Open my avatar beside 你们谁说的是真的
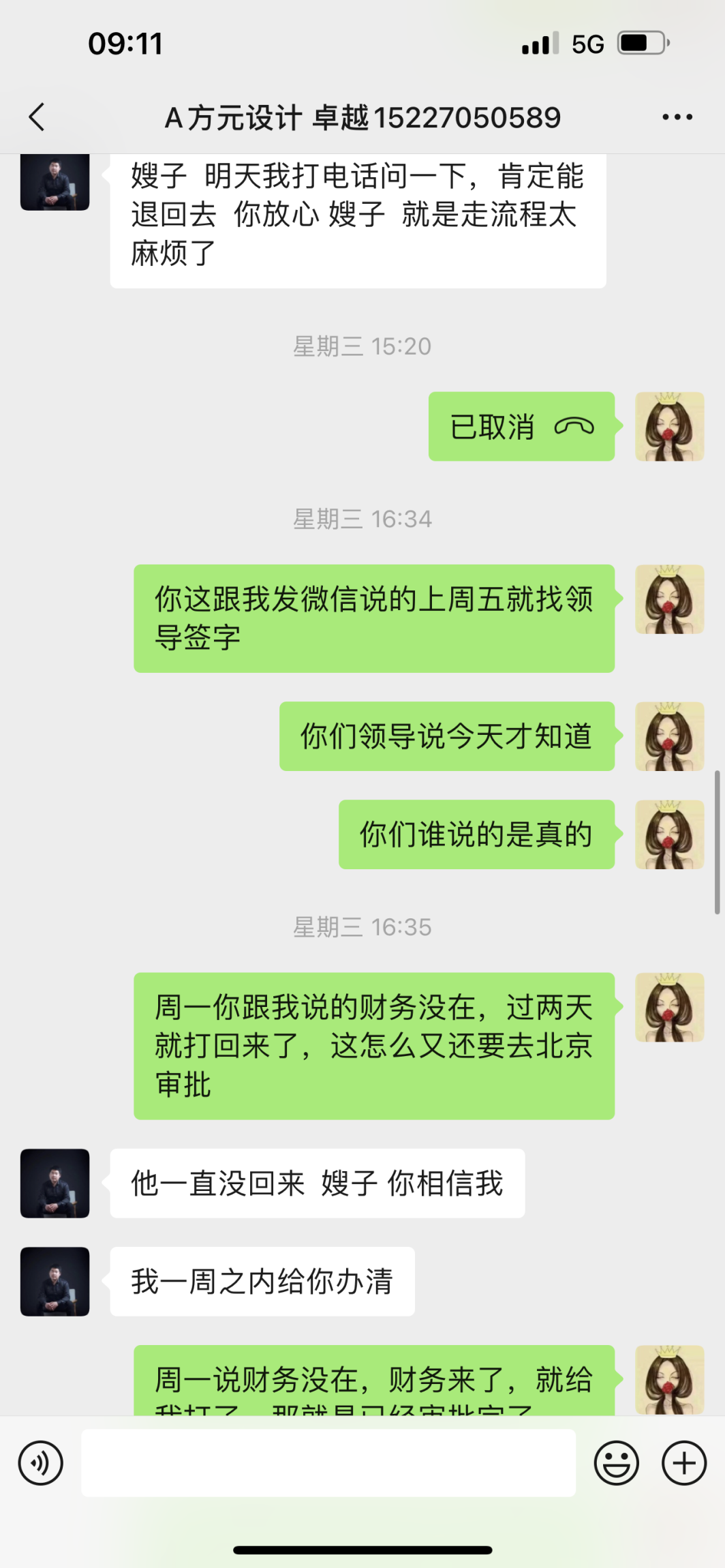Viewport: 725px width, 1568px height. pyautogui.click(x=669, y=834)
